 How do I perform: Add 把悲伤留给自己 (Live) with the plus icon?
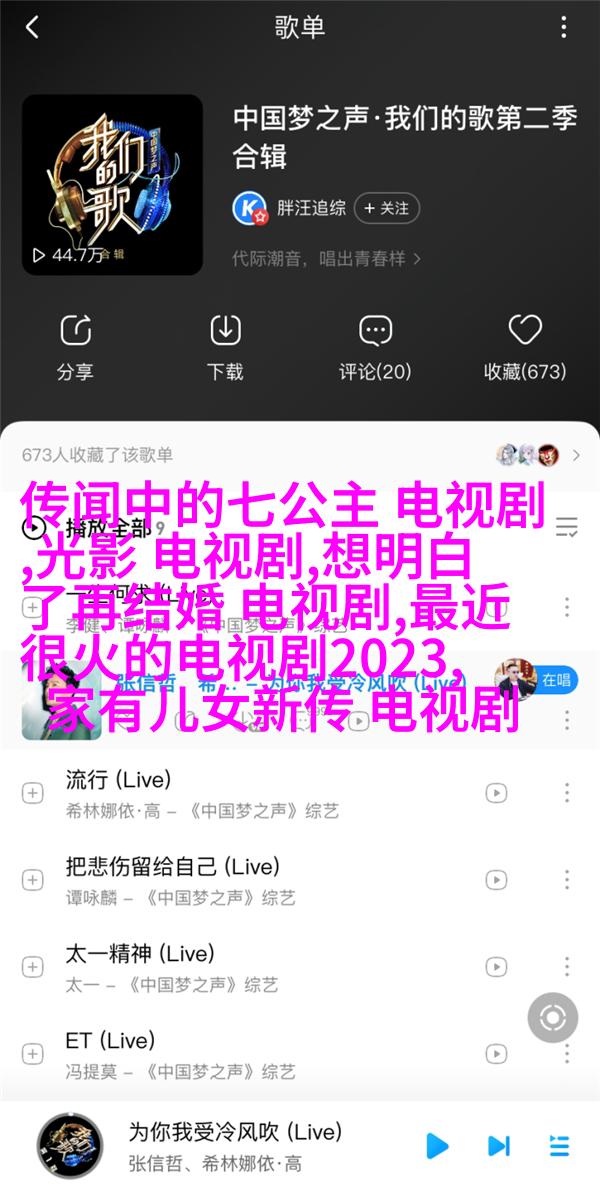(x=32, y=880)
